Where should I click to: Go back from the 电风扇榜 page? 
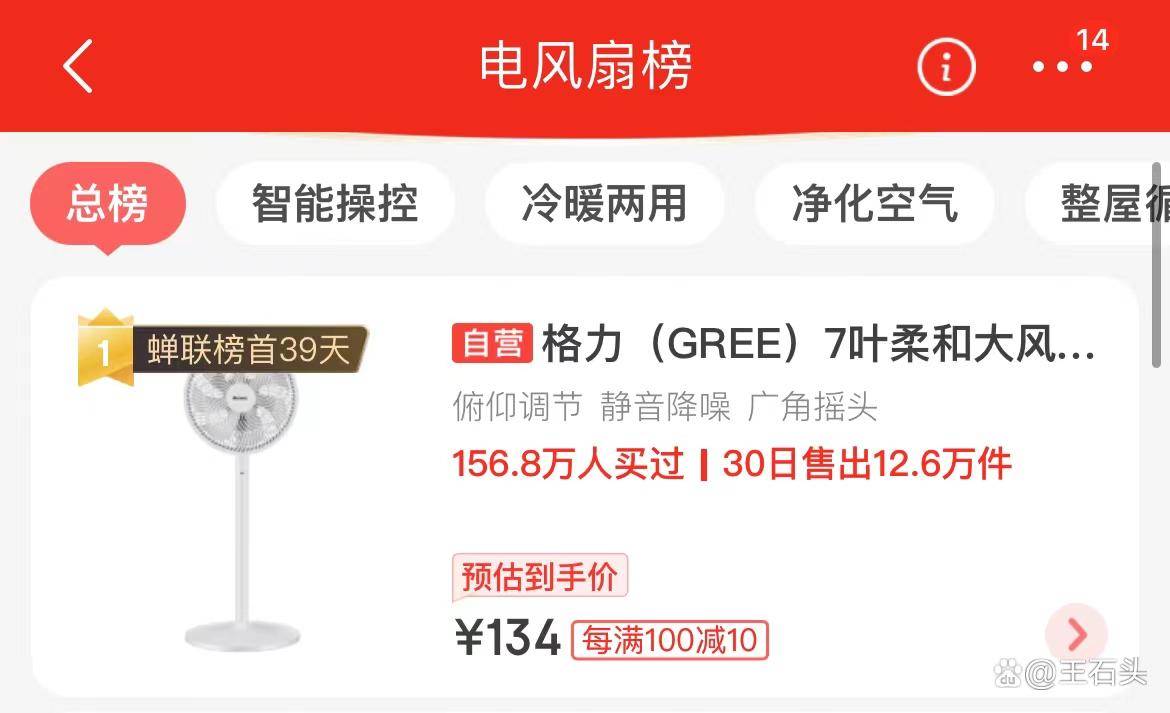point(77,66)
